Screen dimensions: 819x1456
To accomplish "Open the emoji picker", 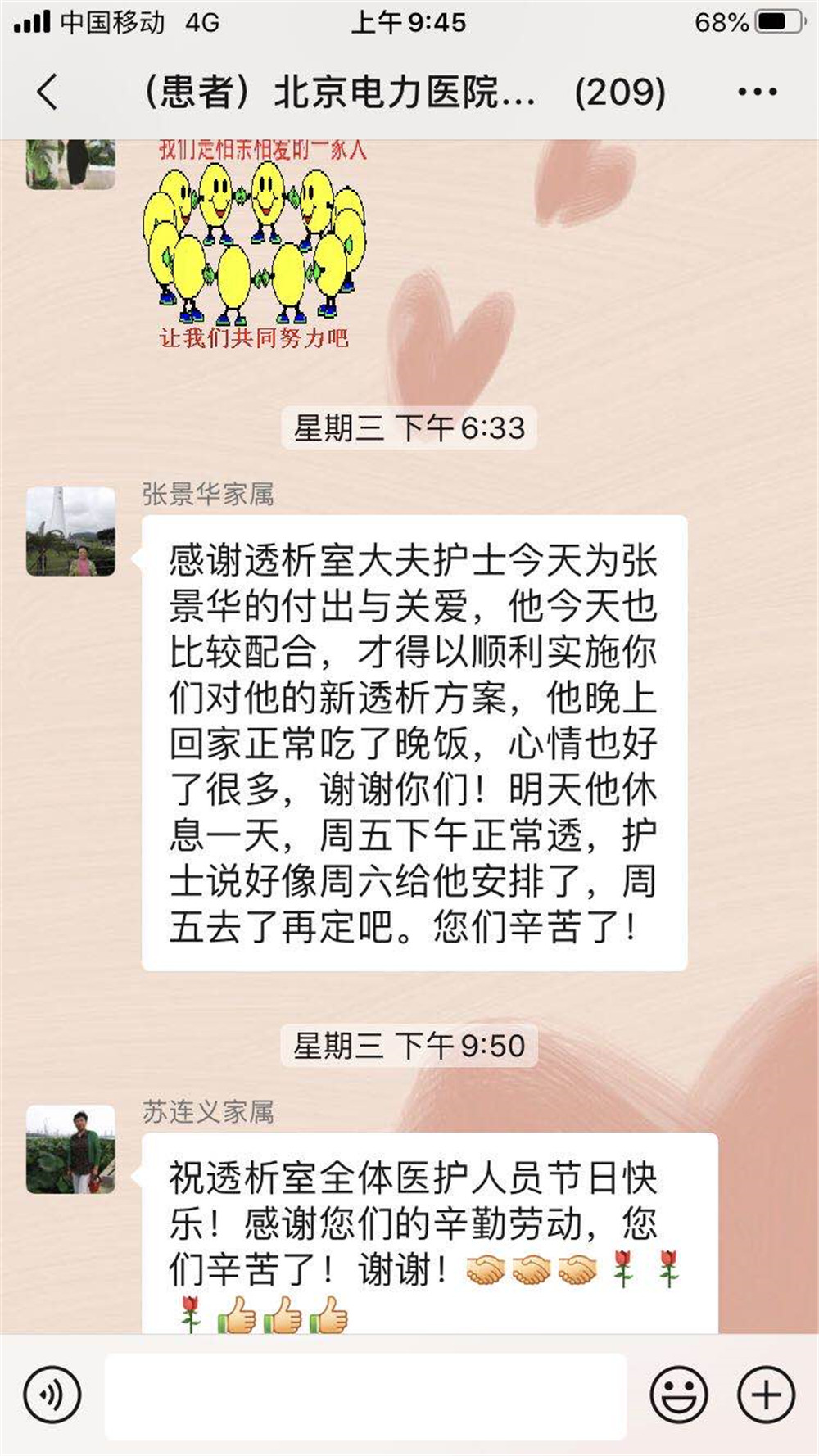I will click(679, 1395).
